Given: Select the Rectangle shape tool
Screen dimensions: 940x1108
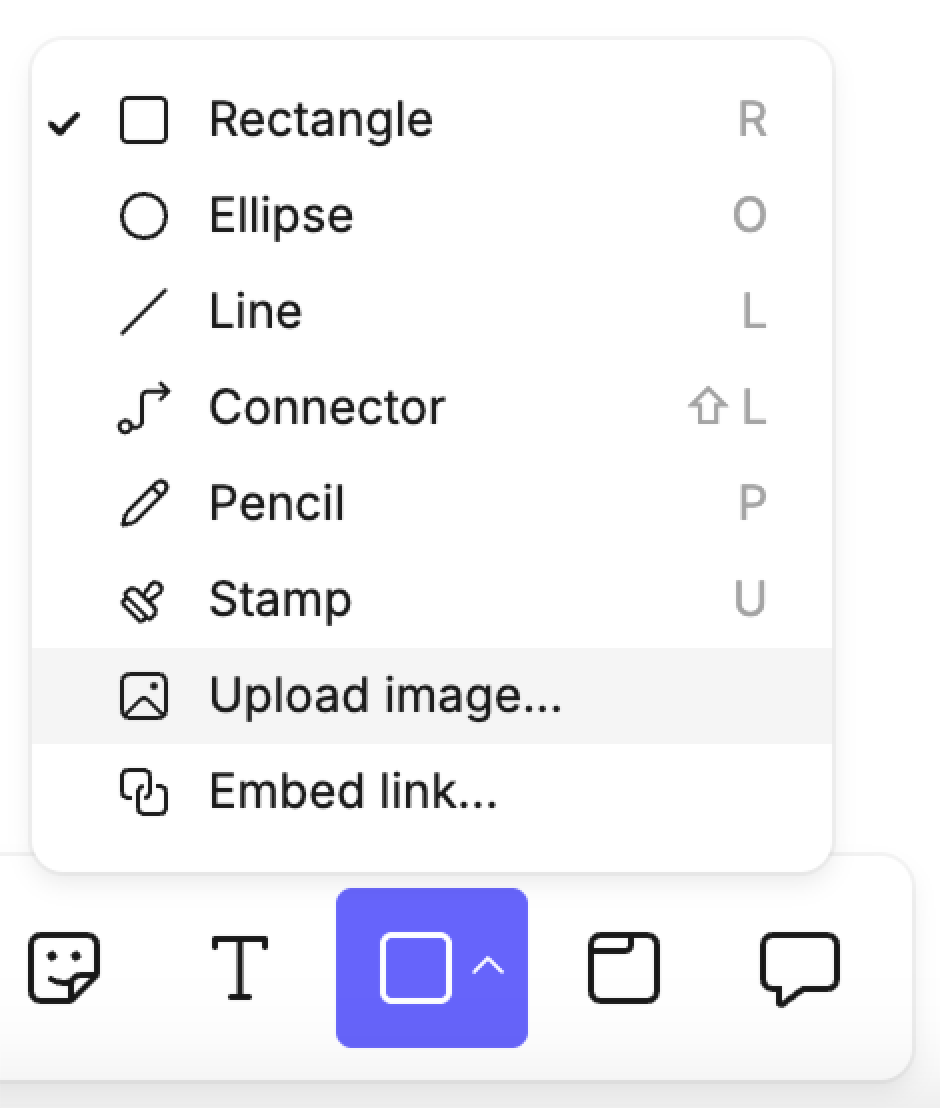Looking at the screenshot, I should point(320,121).
